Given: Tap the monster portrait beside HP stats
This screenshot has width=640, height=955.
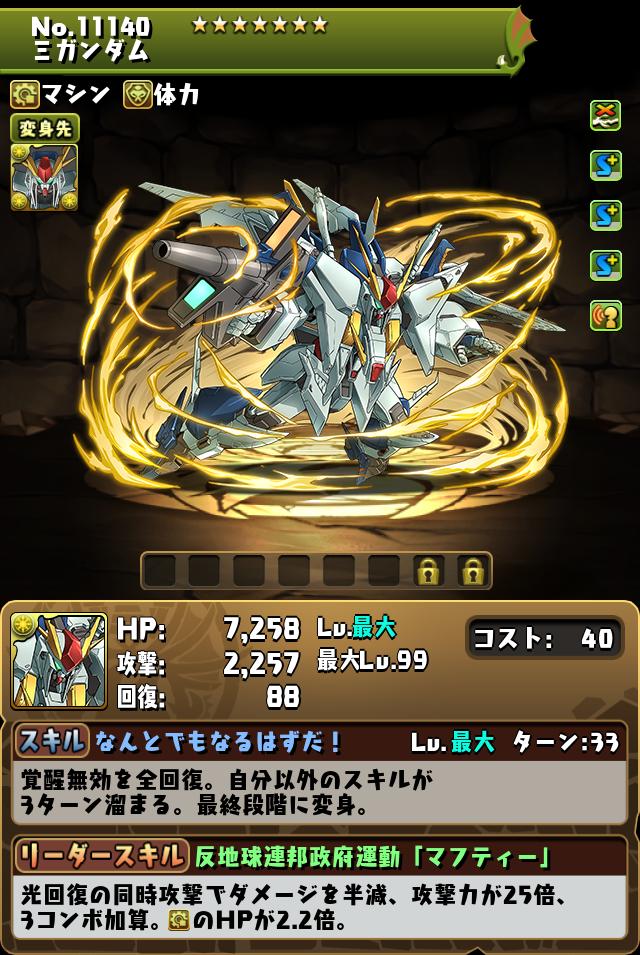Looking at the screenshot, I should 59,661.
